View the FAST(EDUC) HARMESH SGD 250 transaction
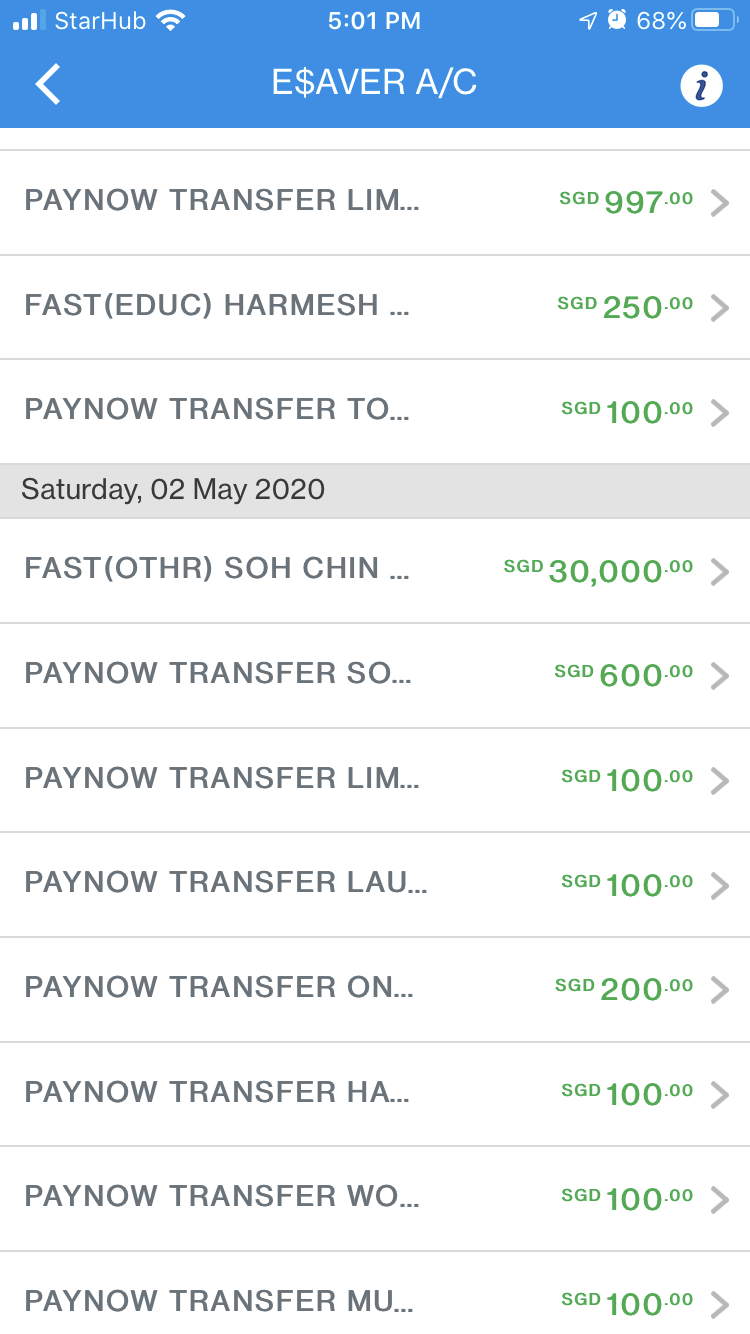 click(x=375, y=307)
